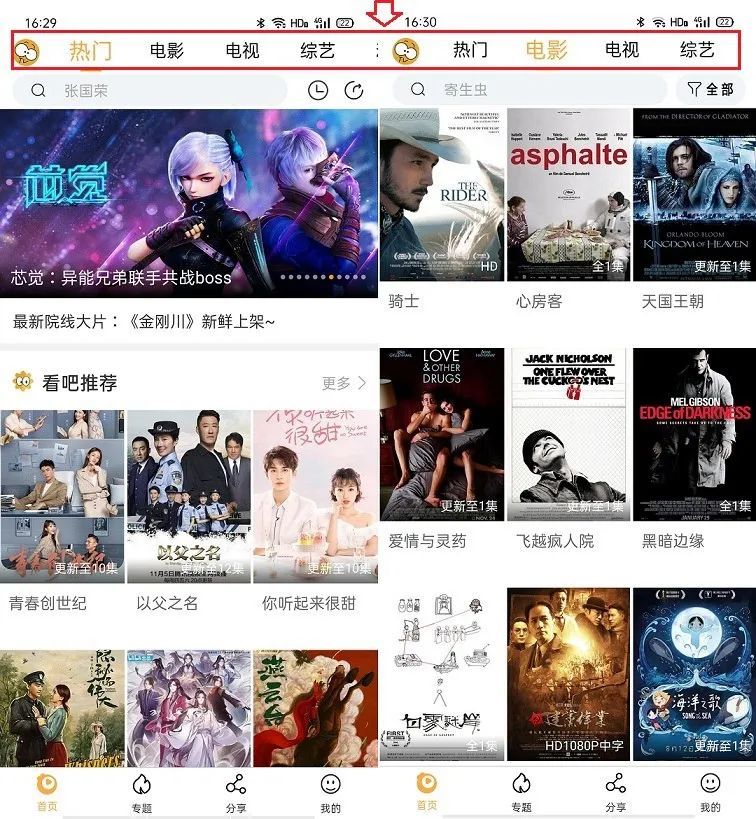Image resolution: width=756 pixels, height=819 pixels.
Task: Open the watch history clock icon
Action: pyautogui.click(x=318, y=91)
